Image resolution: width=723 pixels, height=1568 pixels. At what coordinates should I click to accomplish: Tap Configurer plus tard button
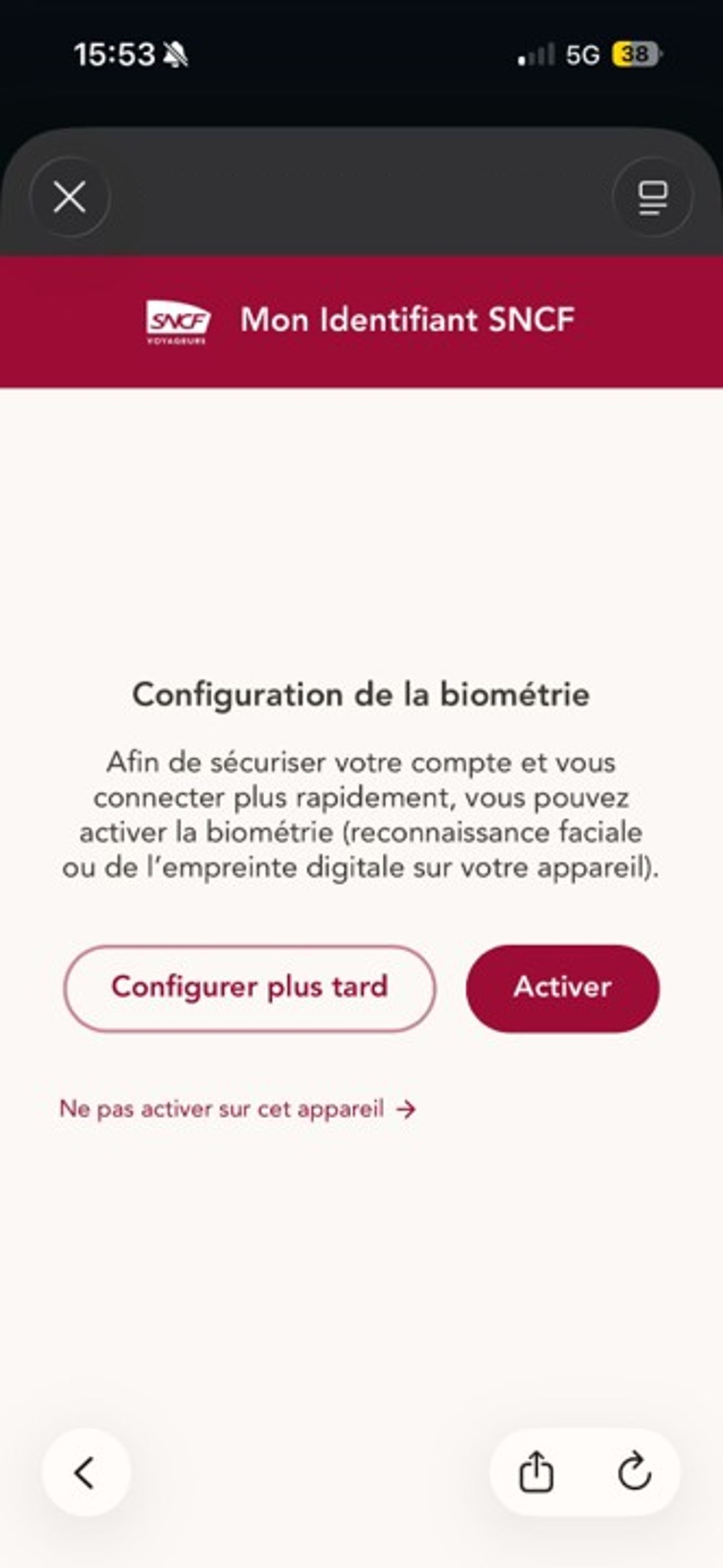250,988
